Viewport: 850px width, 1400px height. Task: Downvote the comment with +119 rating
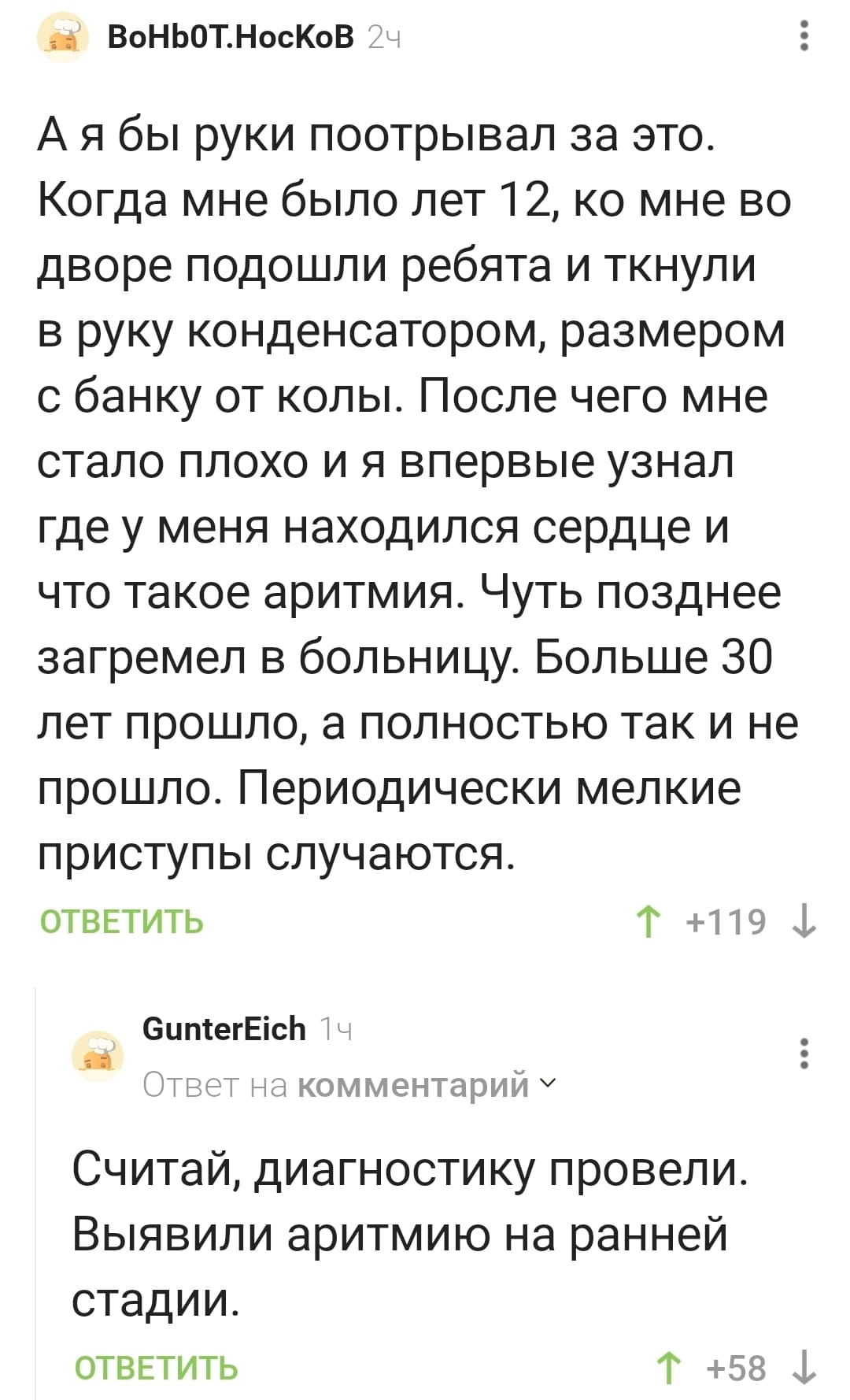804,921
